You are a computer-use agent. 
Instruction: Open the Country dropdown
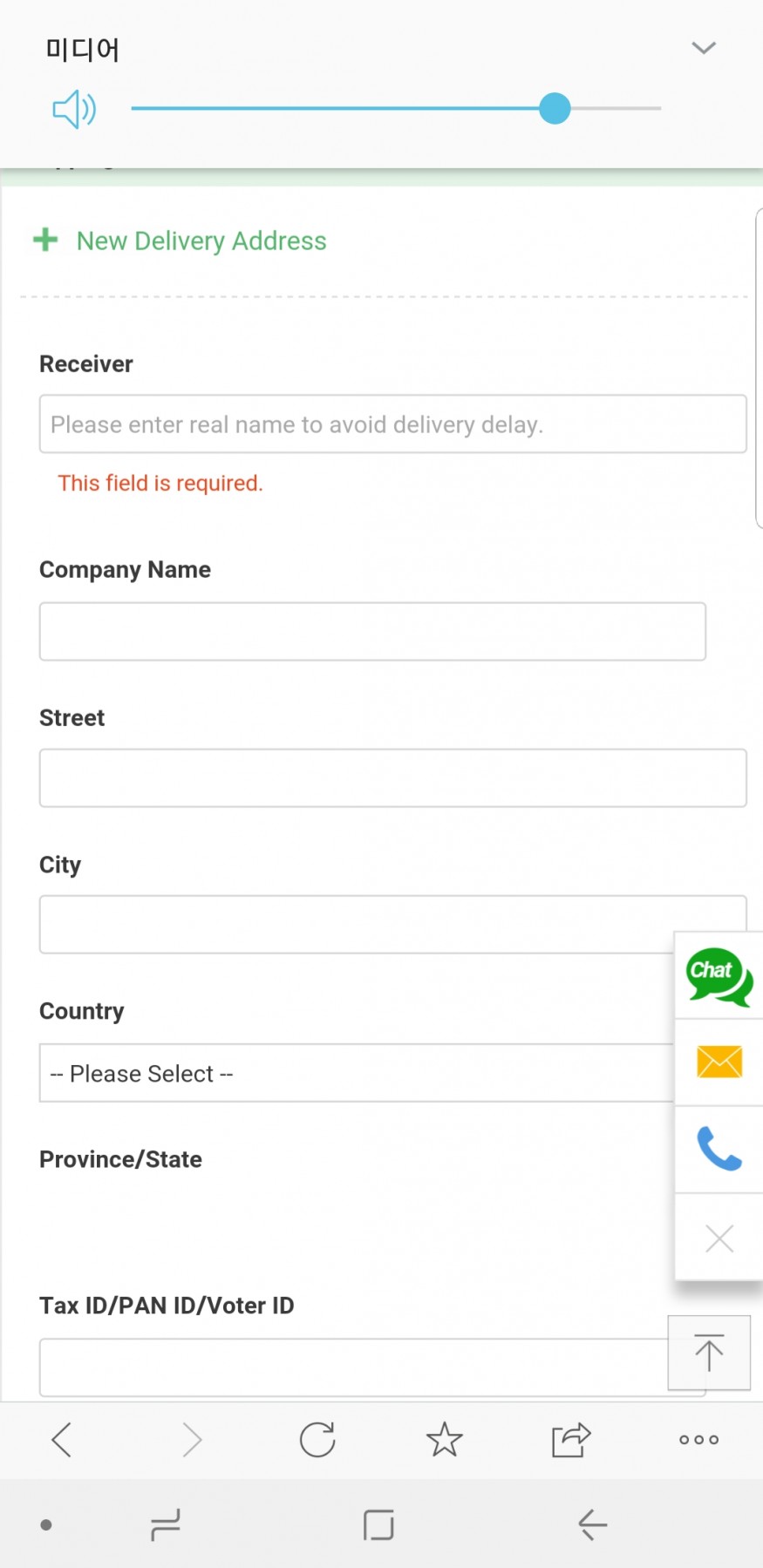358,1073
